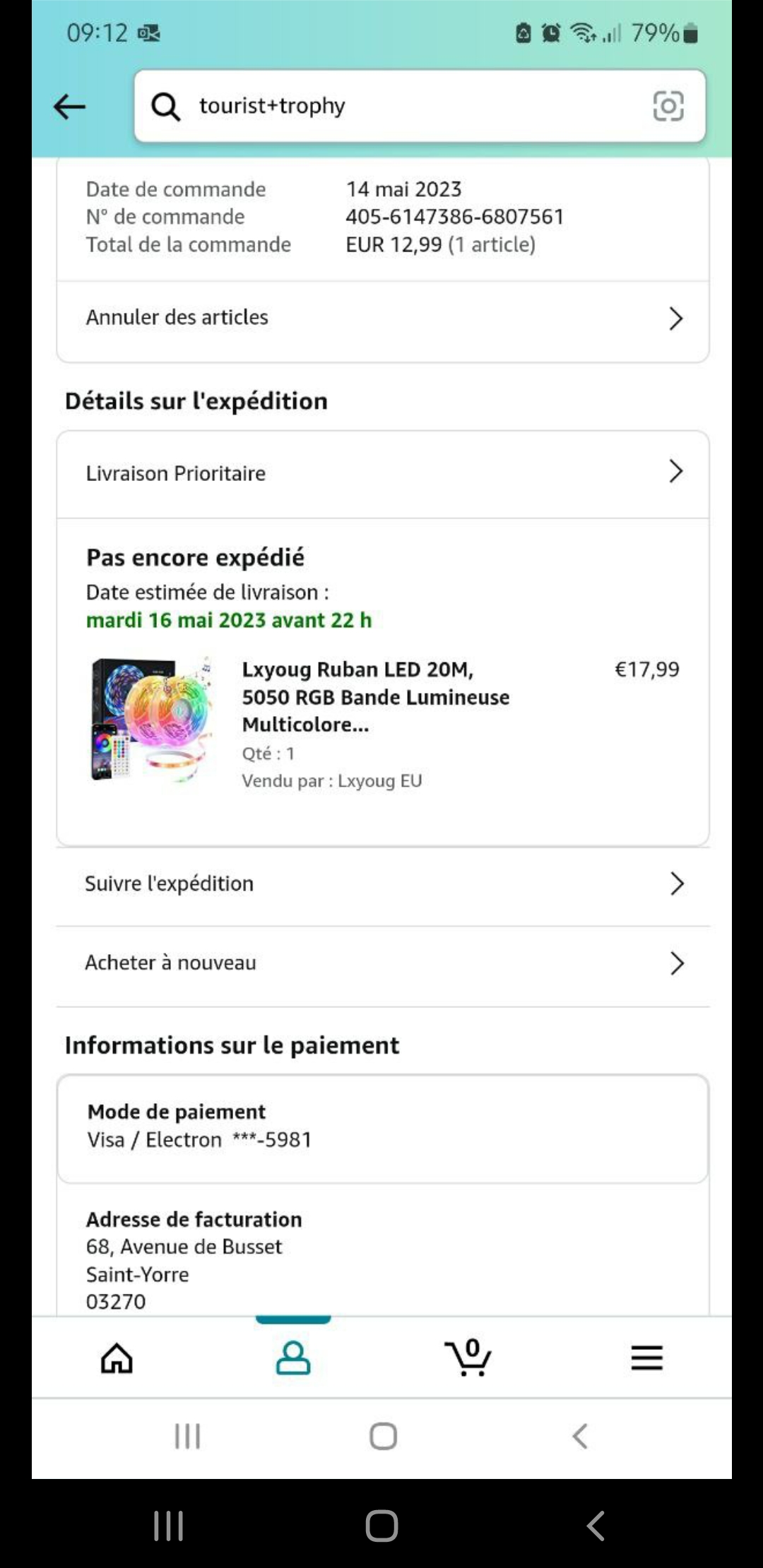Switch to the Home tab
This screenshot has height=1568, width=763.
[x=117, y=1357]
